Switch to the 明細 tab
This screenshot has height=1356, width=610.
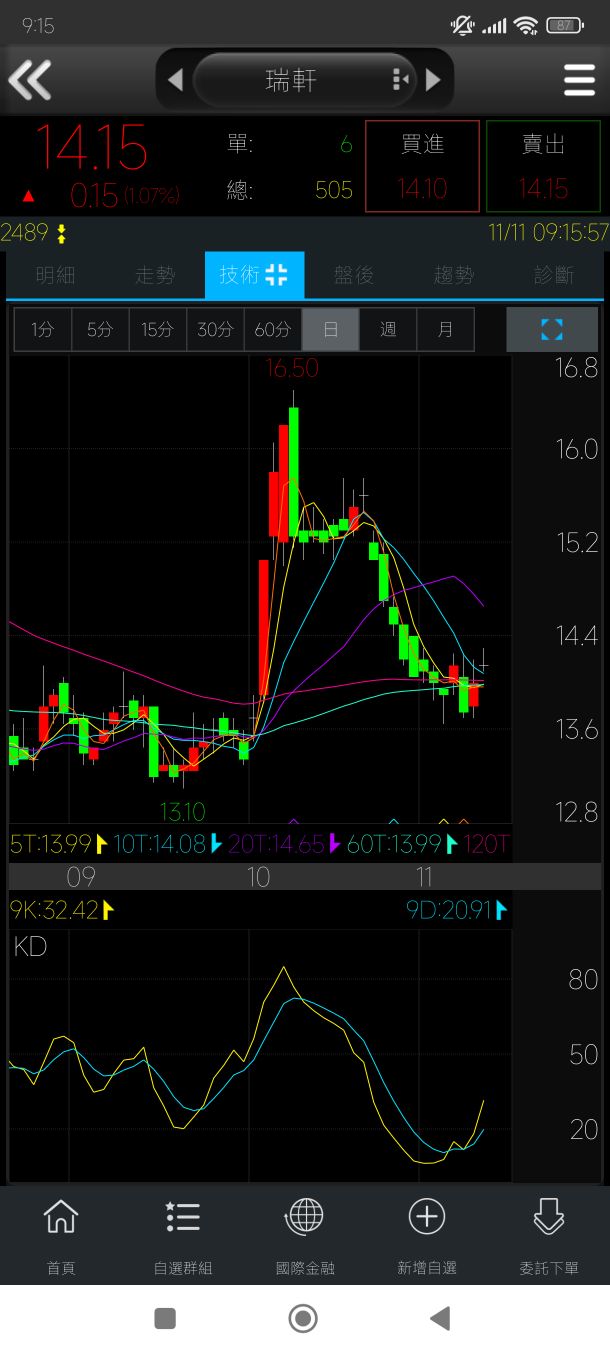click(55, 275)
